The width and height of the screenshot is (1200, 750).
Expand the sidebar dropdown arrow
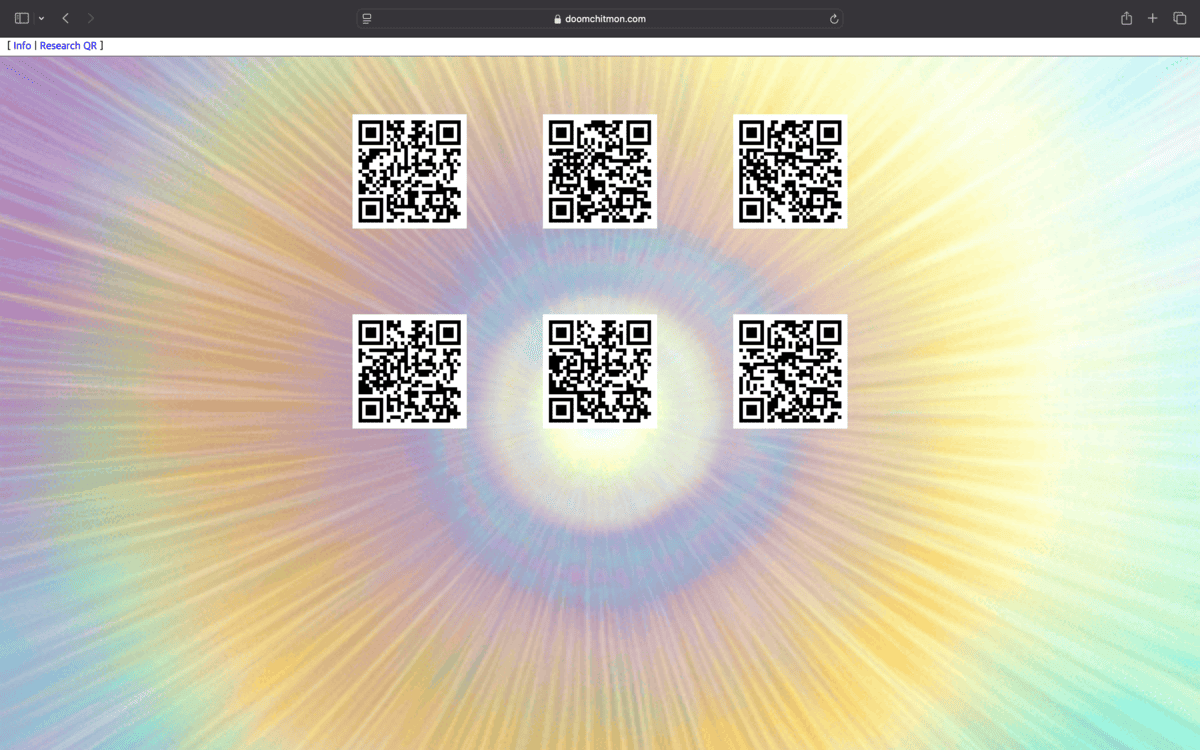[x=41, y=18]
